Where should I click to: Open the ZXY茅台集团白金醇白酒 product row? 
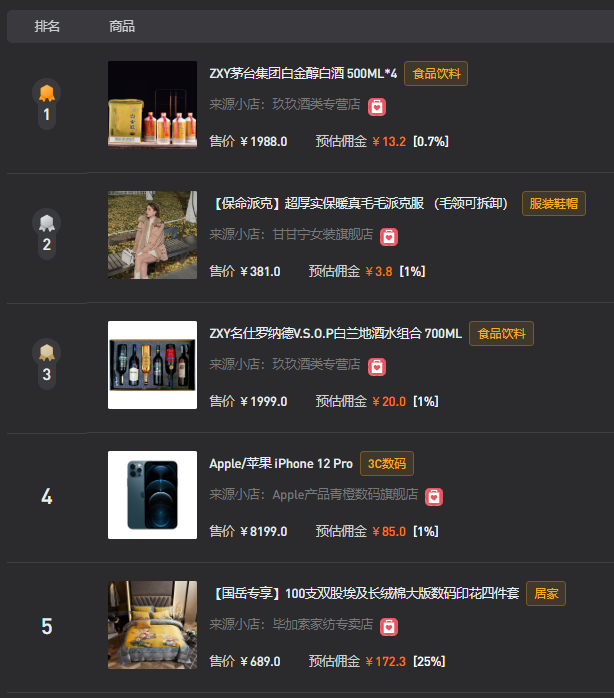(303, 74)
